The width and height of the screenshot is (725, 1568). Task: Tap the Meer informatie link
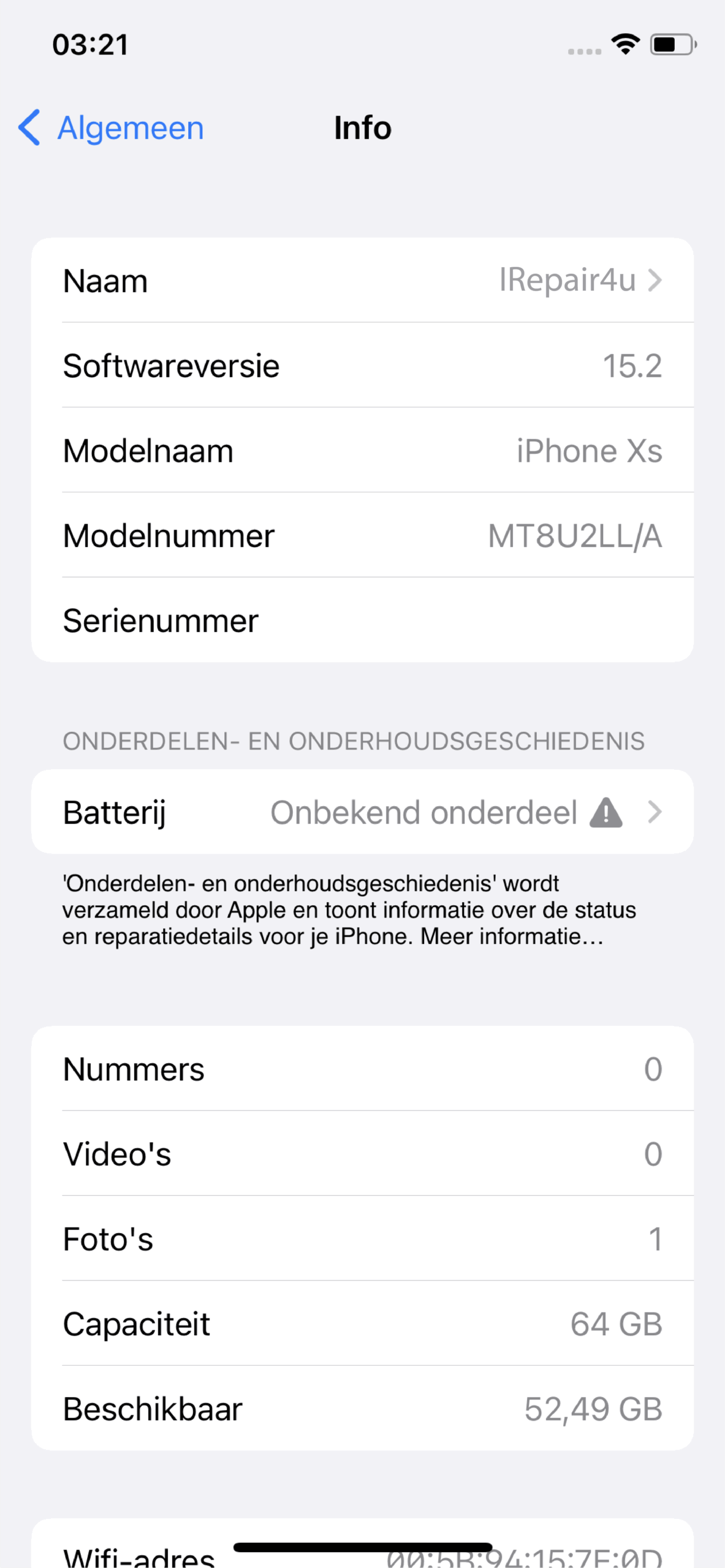pyautogui.click(x=512, y=937)
